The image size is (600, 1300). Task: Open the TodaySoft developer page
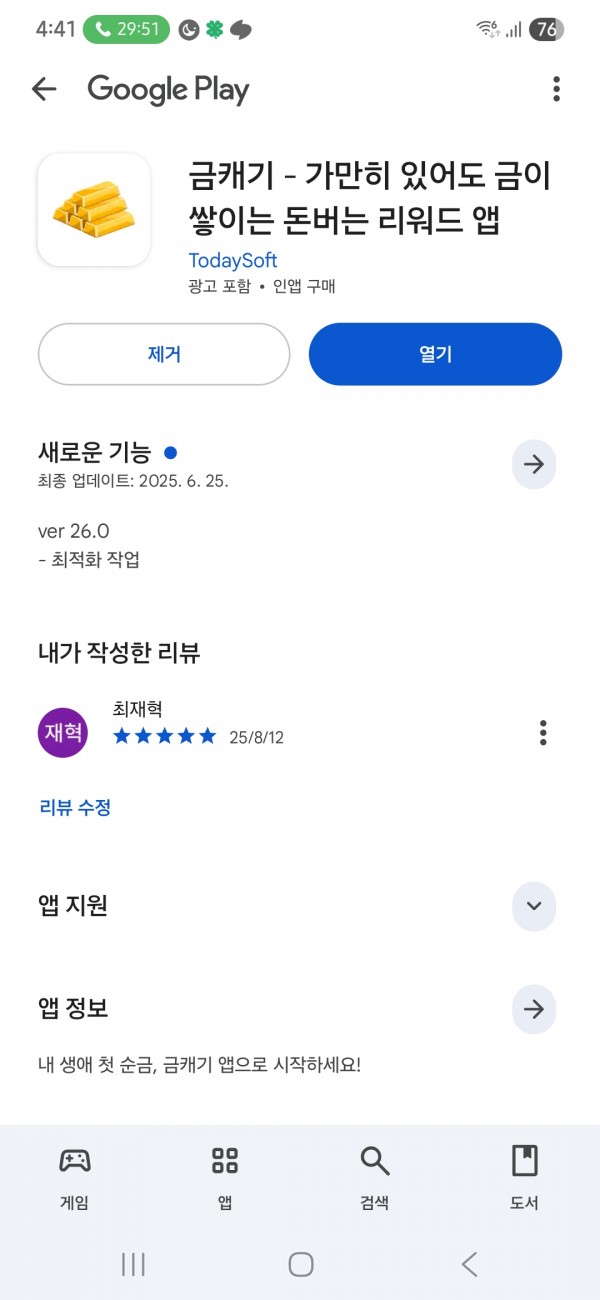(x=233, y=260)
